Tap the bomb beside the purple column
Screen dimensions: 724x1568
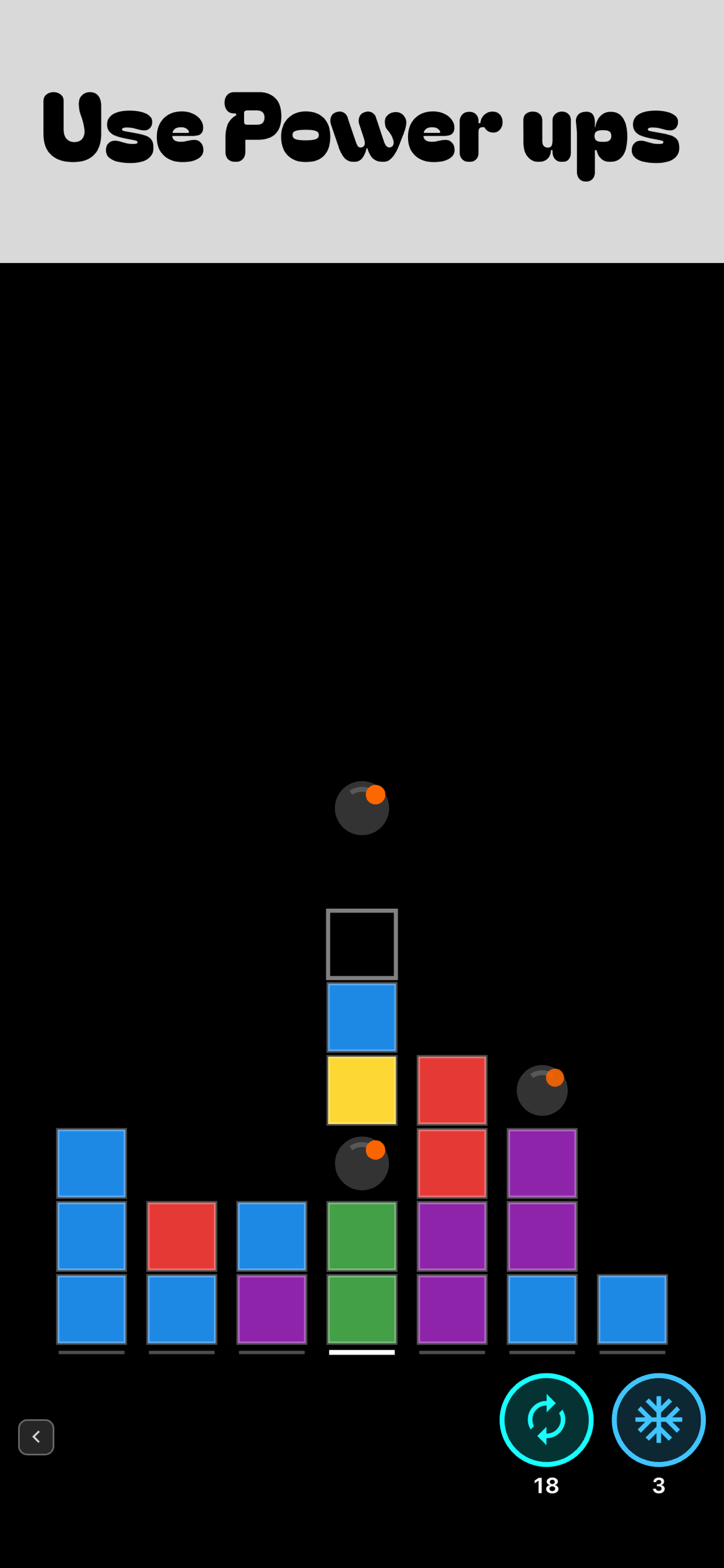[x=543, y=1090]
